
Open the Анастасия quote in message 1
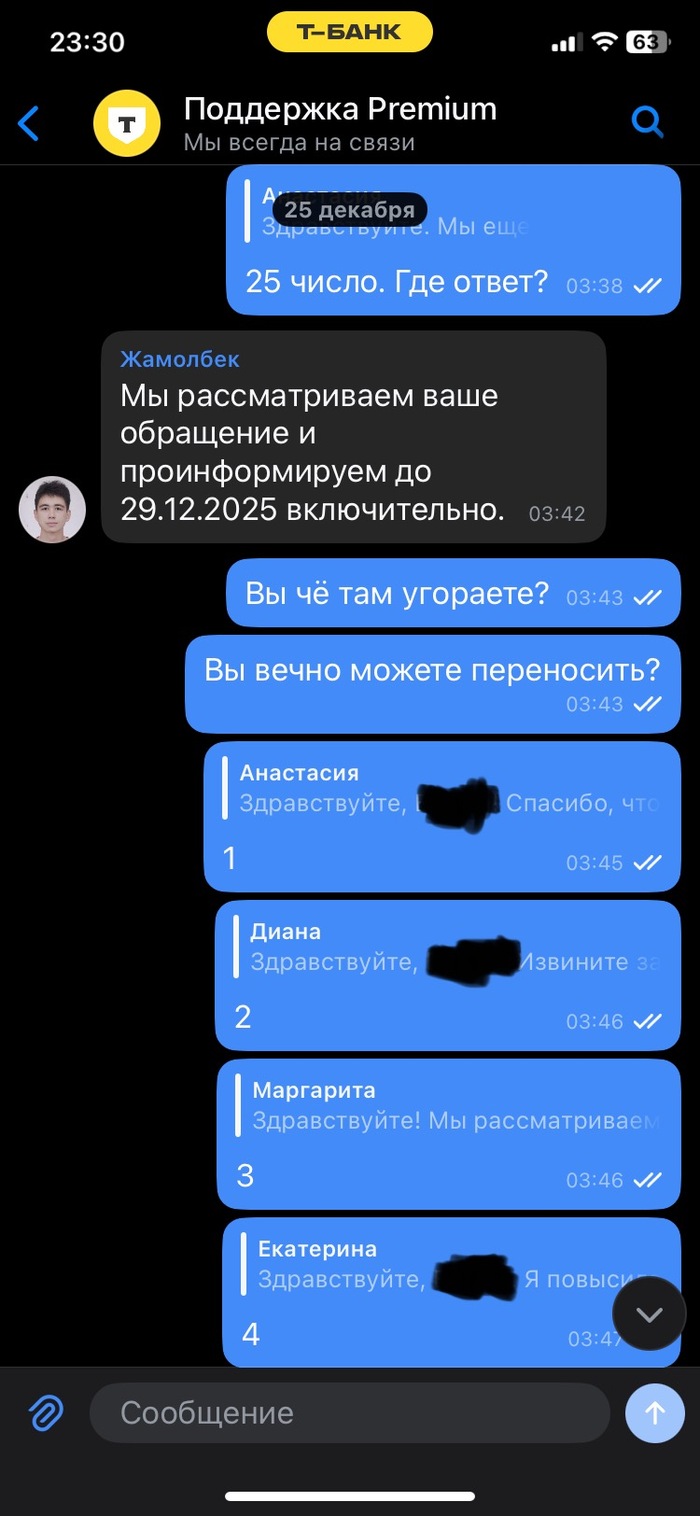click(440, 788)
